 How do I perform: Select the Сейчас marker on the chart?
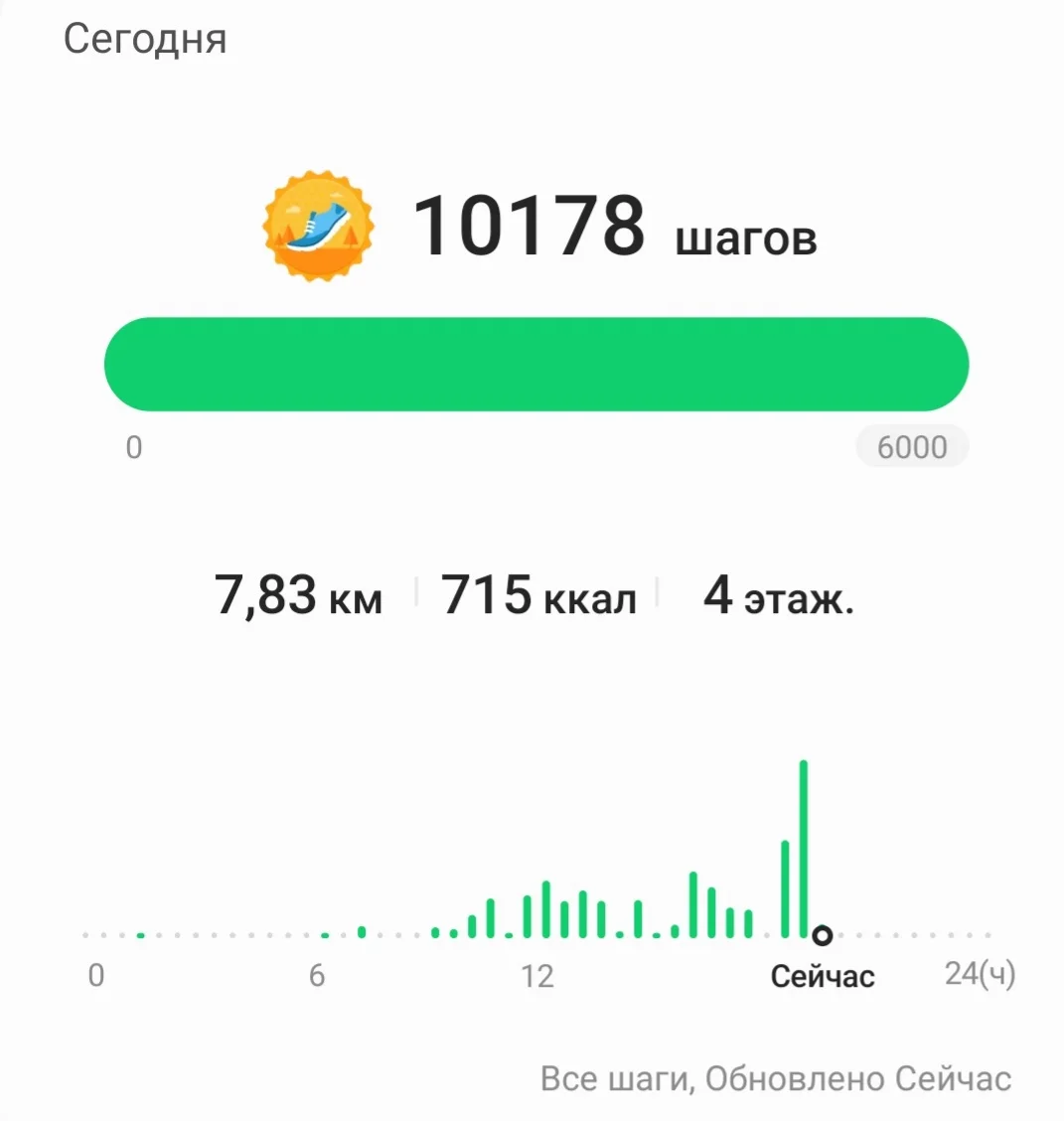(822, 935)
